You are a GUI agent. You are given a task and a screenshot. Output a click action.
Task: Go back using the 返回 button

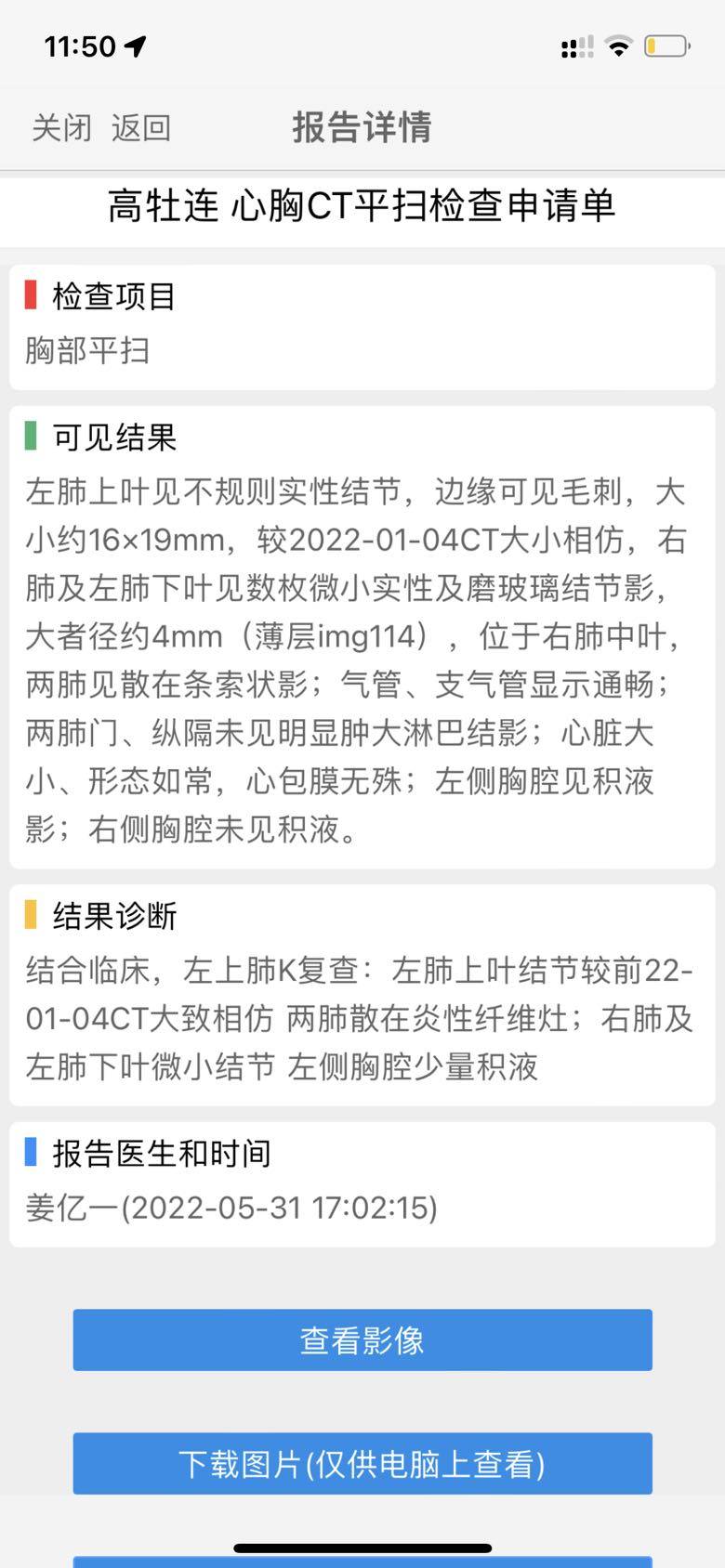141,127
